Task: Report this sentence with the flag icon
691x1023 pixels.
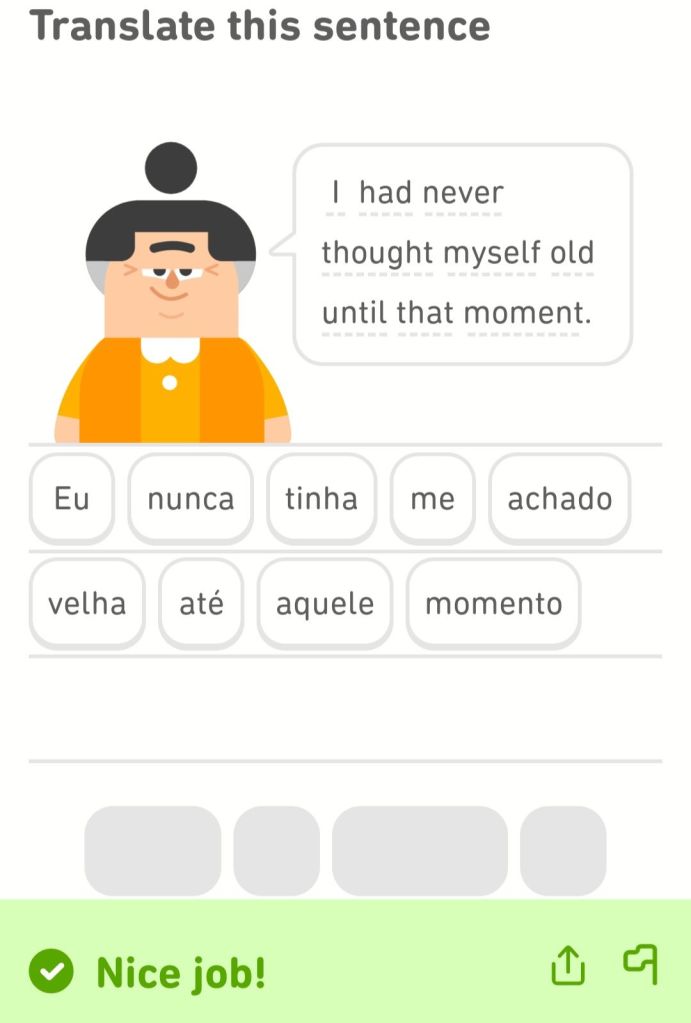Action: [x=640, y=964]
